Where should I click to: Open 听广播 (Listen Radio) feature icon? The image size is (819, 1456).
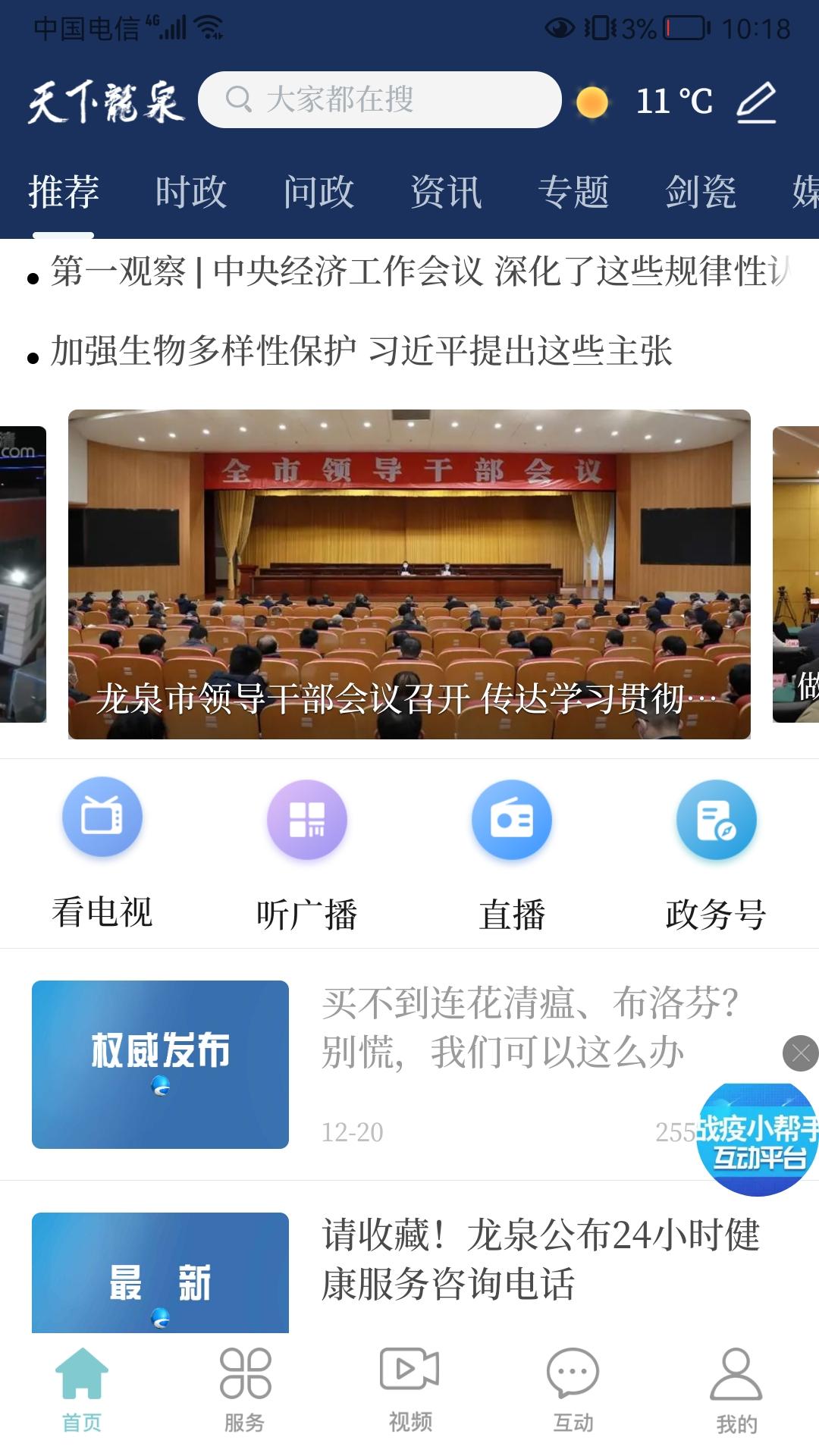click(306, 819)
